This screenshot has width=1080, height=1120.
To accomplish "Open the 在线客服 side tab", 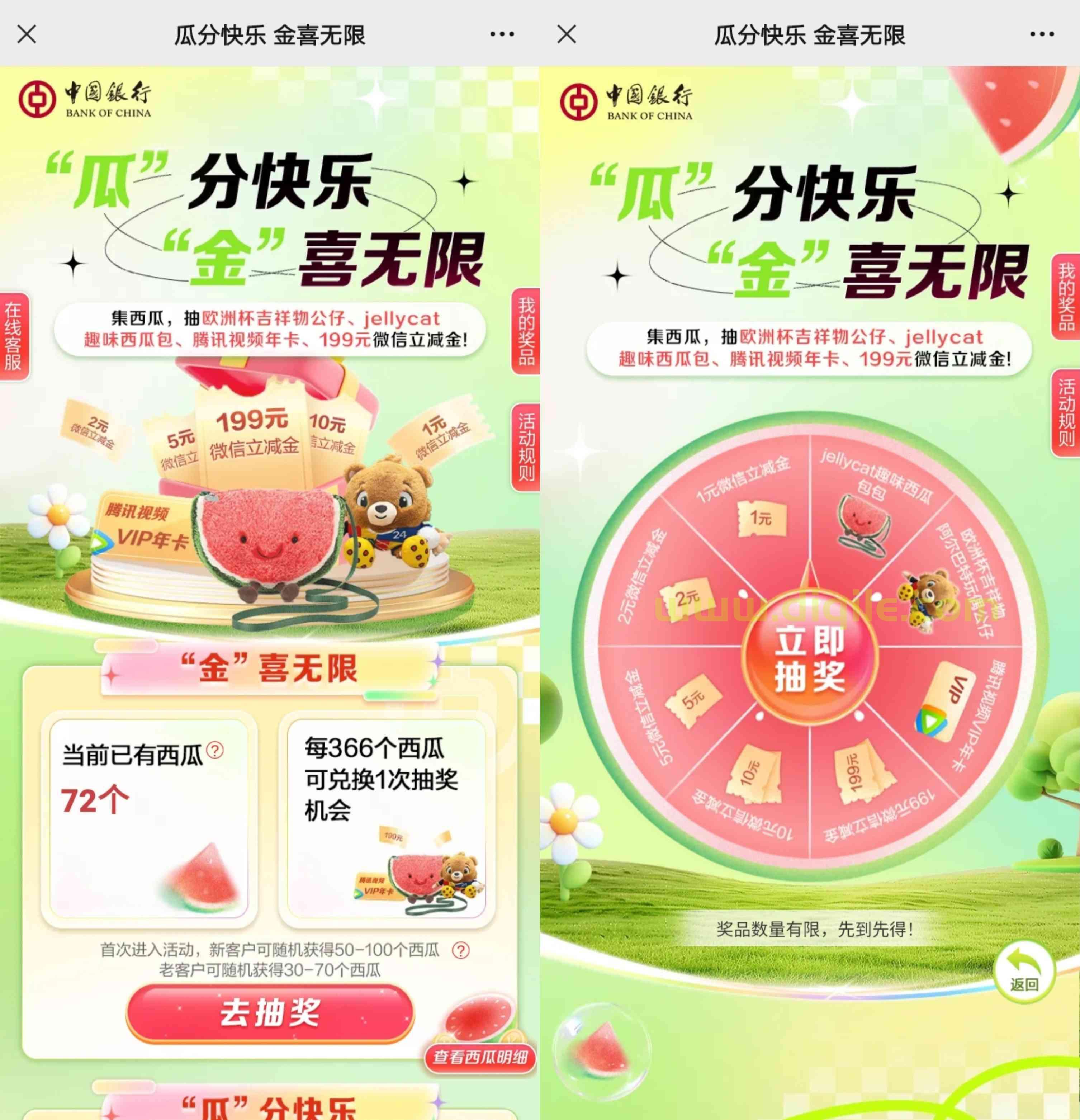I will tap(14, 337).
